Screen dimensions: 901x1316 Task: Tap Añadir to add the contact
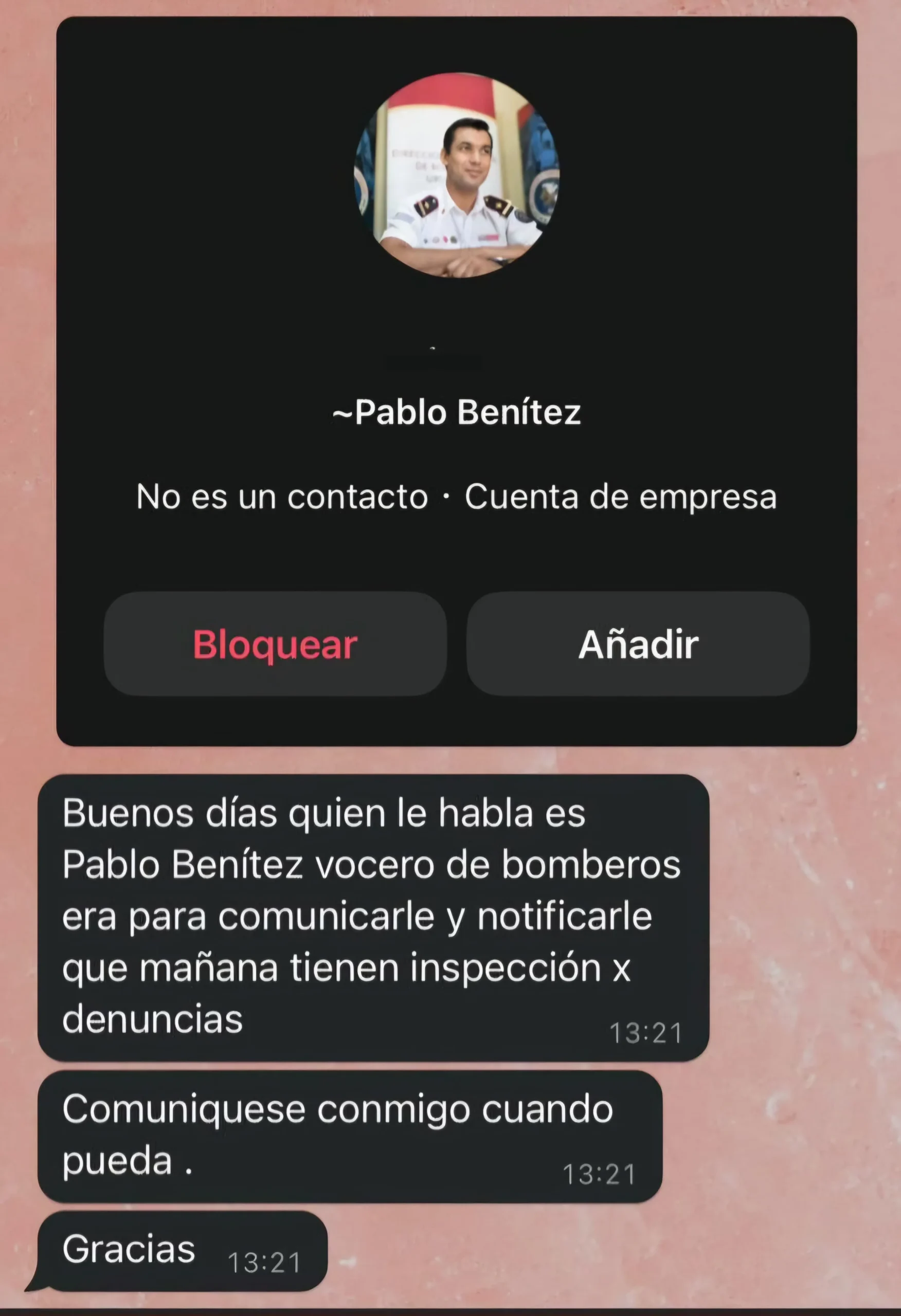click(x=638, y=644)
